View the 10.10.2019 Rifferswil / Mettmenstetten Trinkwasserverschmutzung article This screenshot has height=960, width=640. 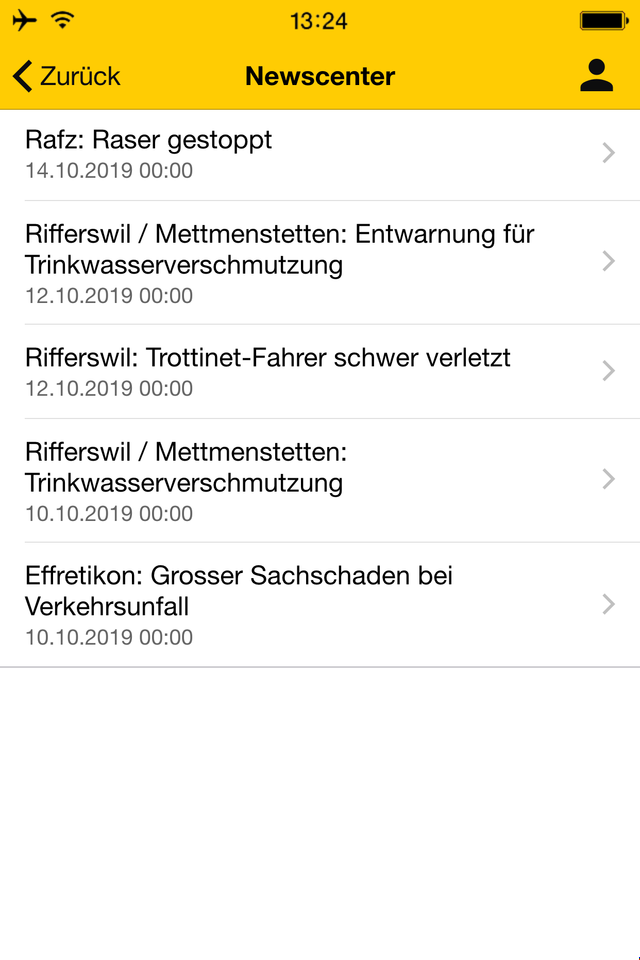point(320,481)
